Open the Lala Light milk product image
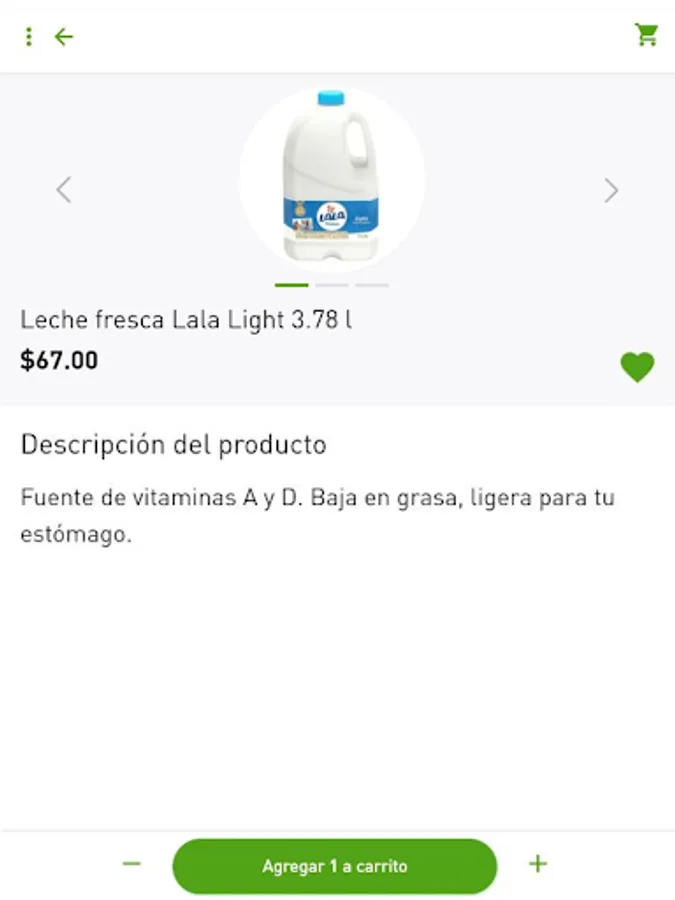This screenshot has height=900, width=675. pyautogui.click(x=332, y=180)
